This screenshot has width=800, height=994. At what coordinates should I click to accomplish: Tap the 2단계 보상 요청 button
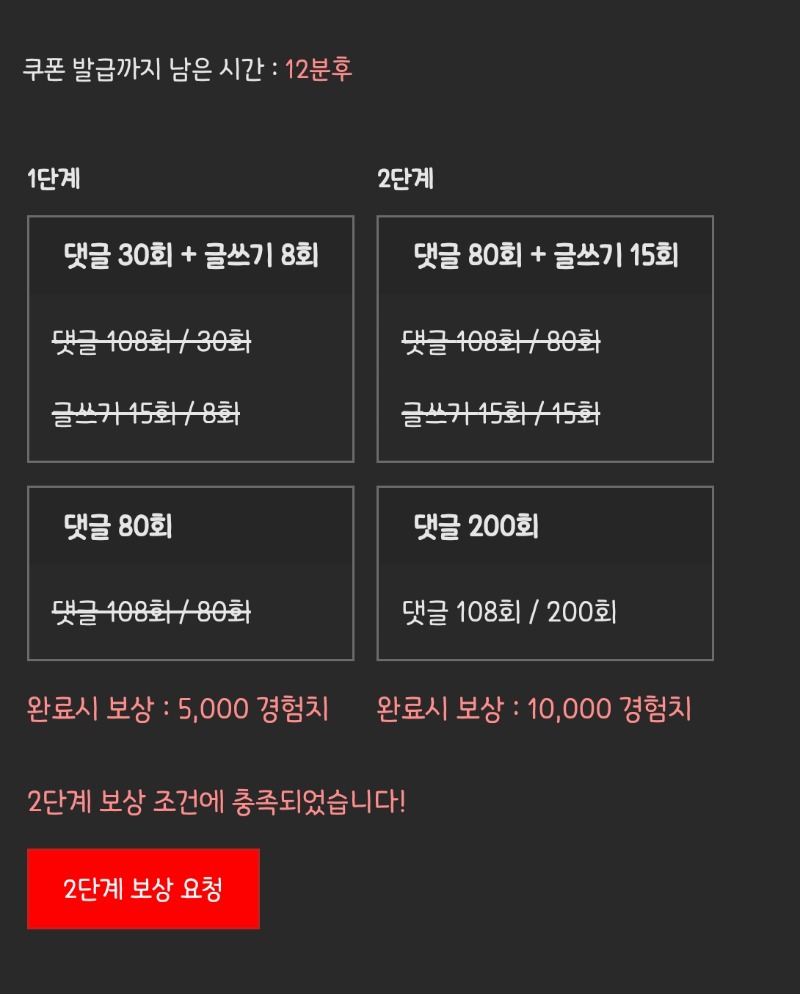[x=143, y=889]
